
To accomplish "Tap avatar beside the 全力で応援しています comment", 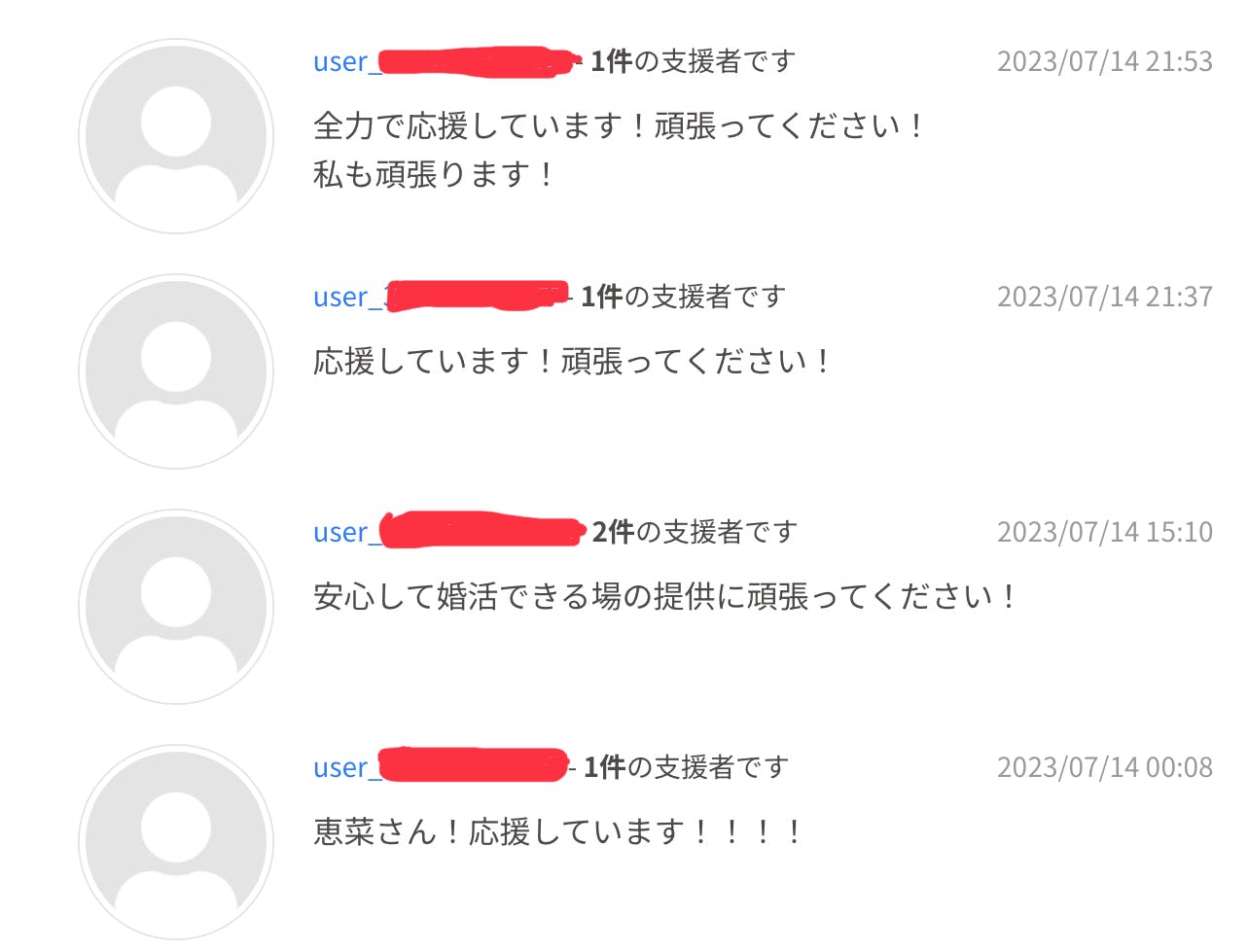I will pos(176,136).
